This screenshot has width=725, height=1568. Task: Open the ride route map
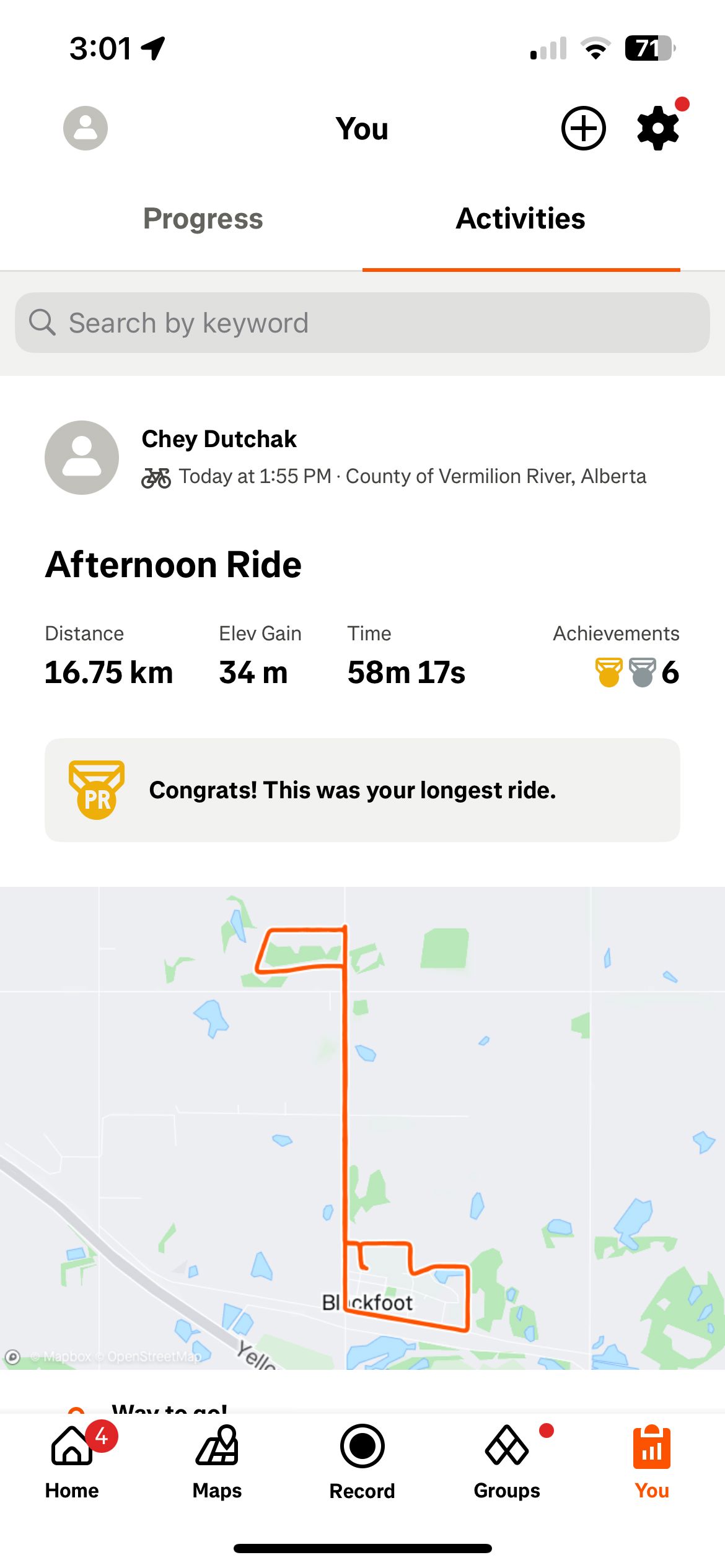pyautogui.click(x=362, y=1128)
